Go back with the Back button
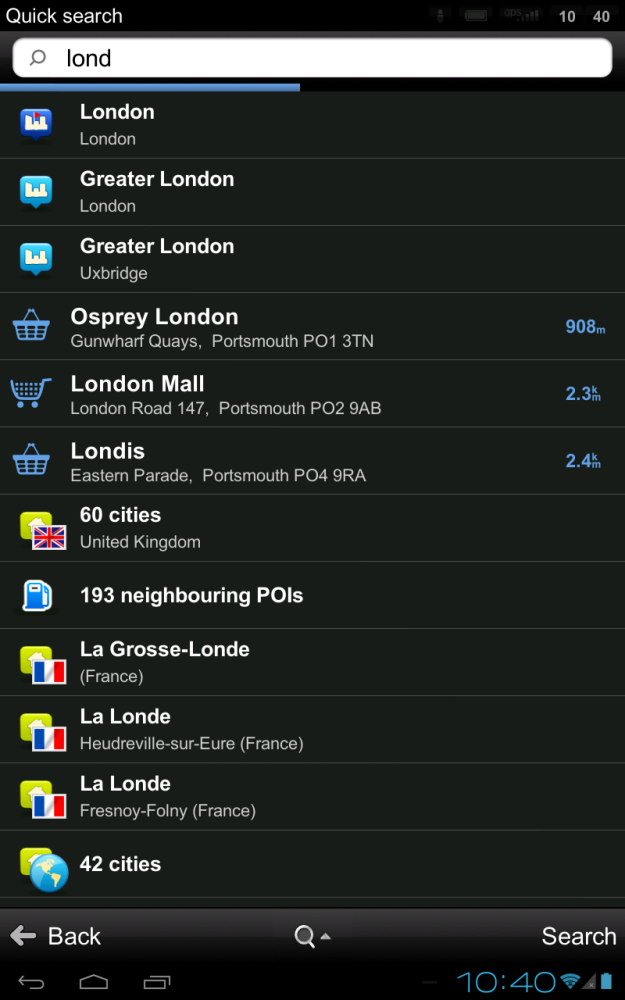625x1000 pixels. tap(56, 936)
